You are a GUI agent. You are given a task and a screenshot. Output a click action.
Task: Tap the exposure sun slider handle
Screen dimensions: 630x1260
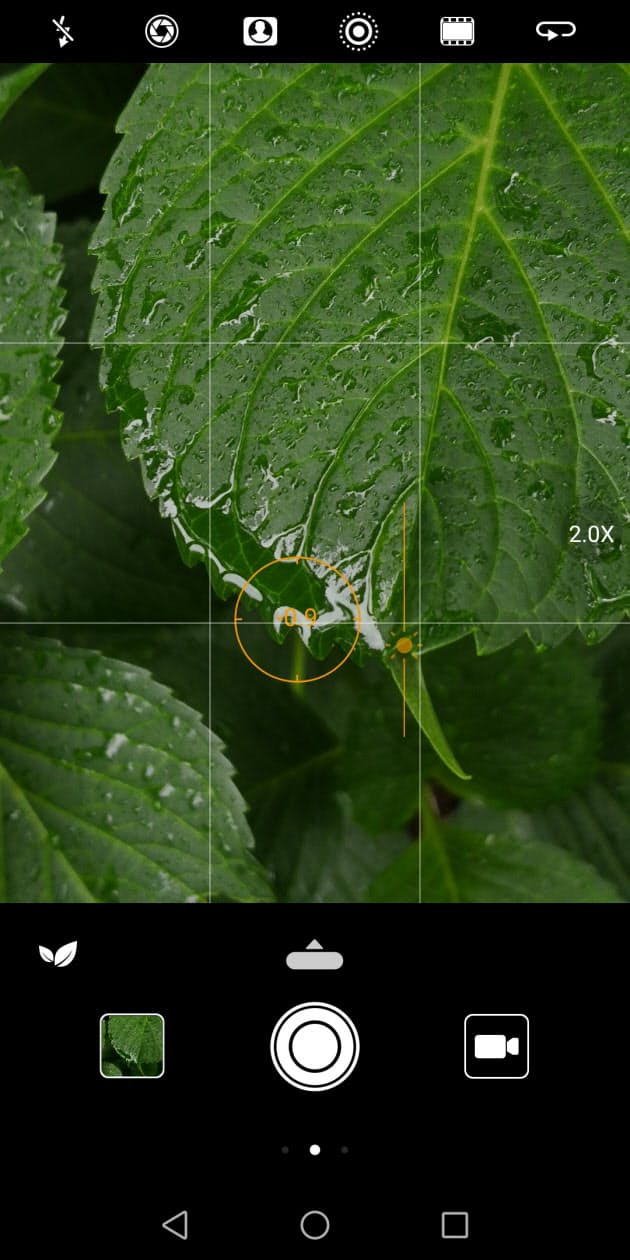(x=404, y=646)
